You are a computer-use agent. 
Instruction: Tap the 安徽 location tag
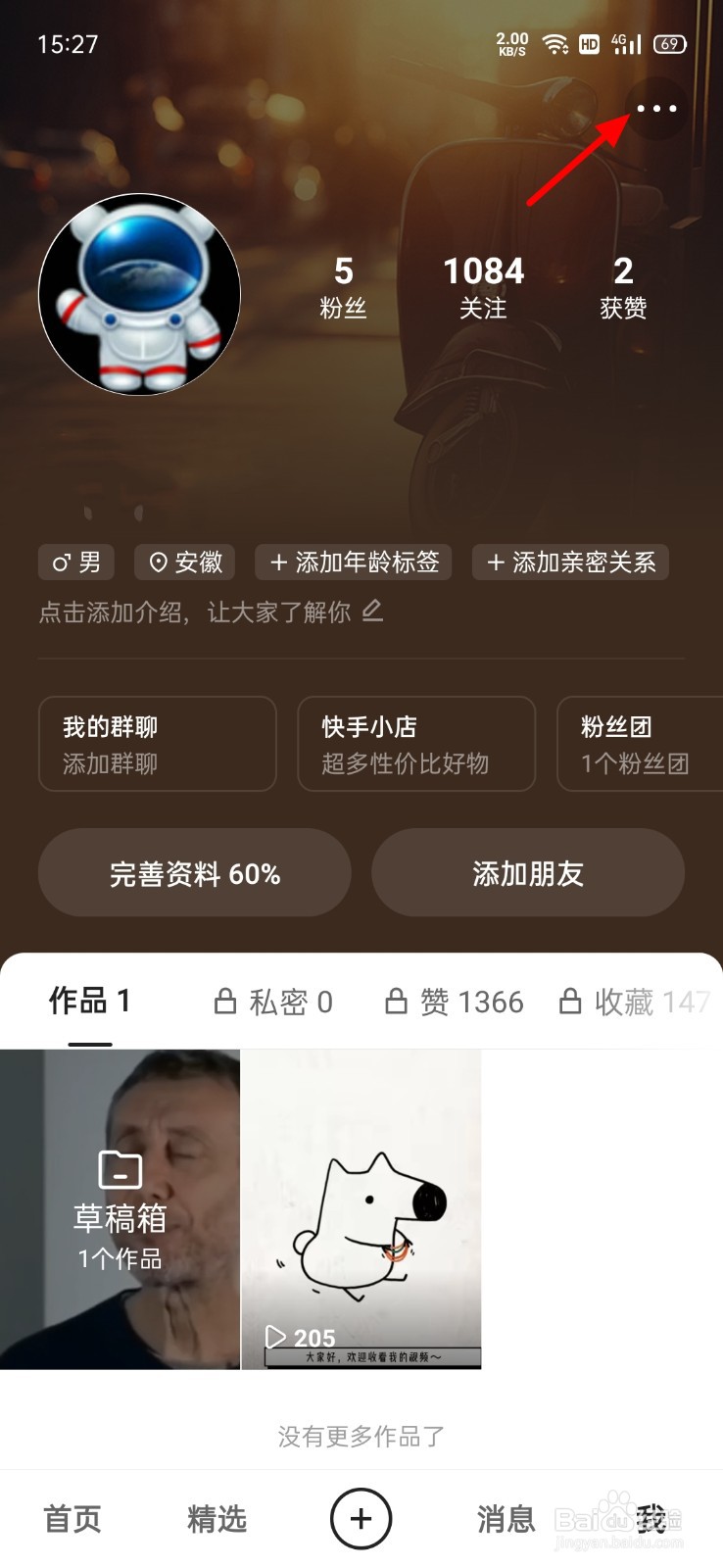pyautogui.click(x=184, y=562)
